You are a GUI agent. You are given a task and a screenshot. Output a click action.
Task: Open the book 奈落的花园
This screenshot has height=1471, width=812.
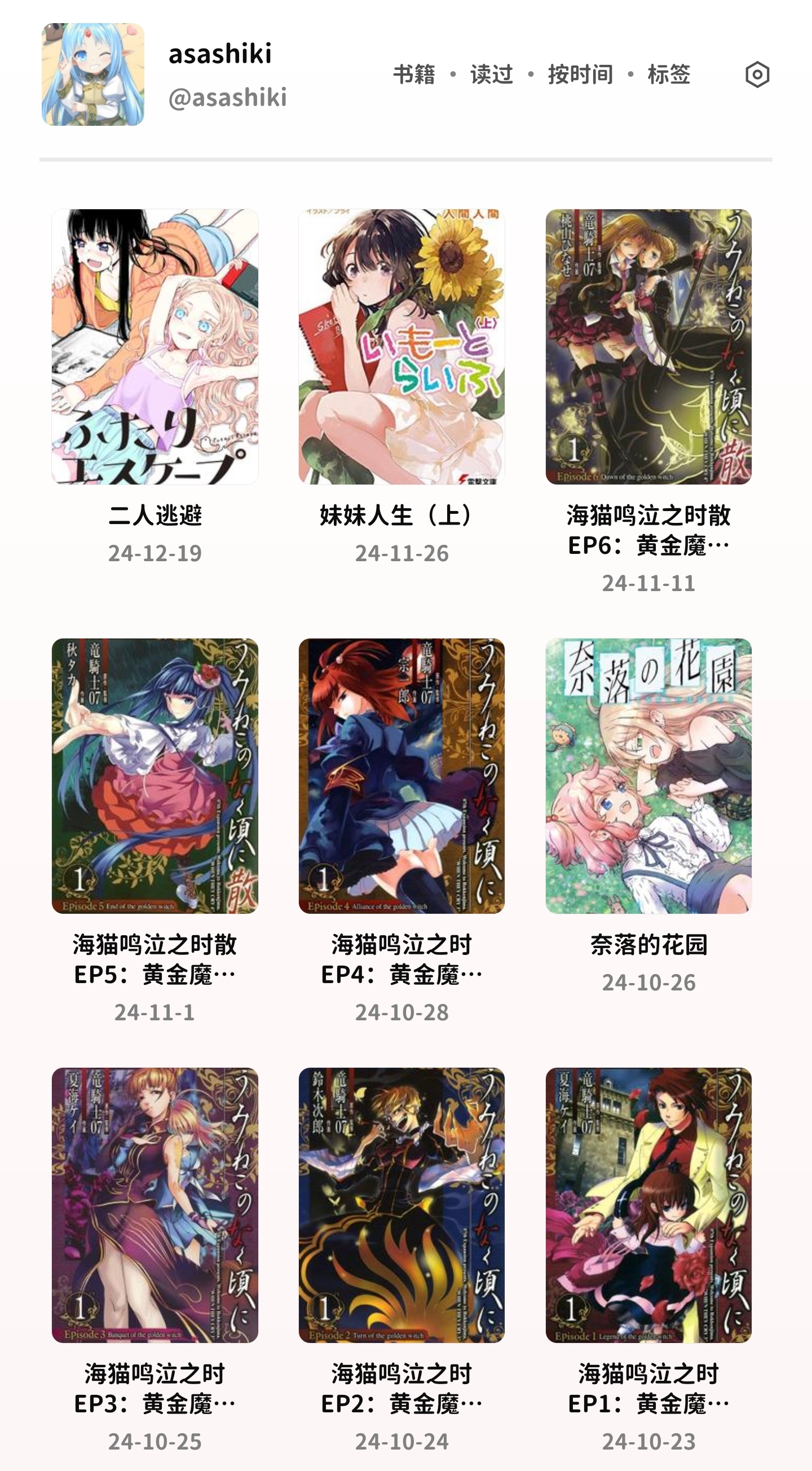click(648, 776)
